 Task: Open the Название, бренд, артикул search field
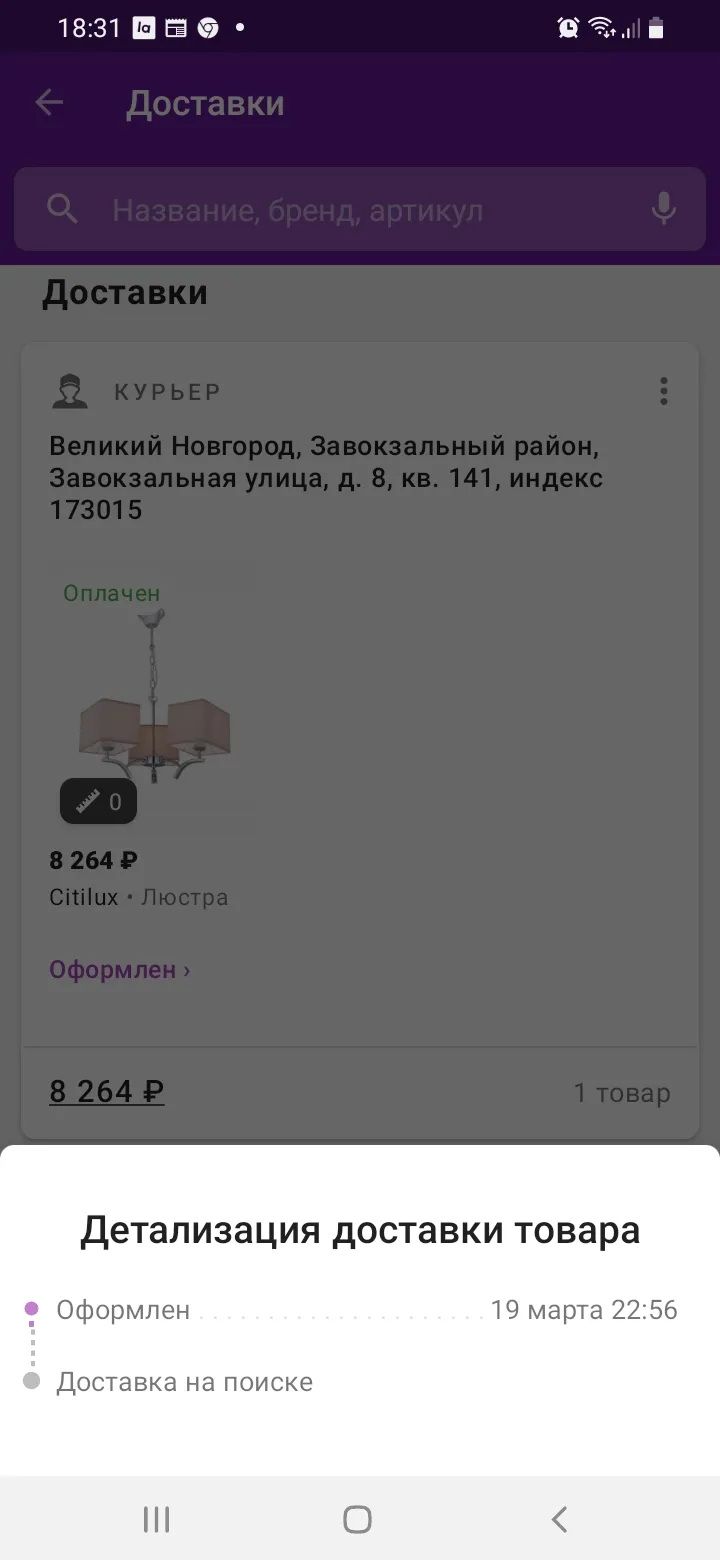[x=360, y=209]
